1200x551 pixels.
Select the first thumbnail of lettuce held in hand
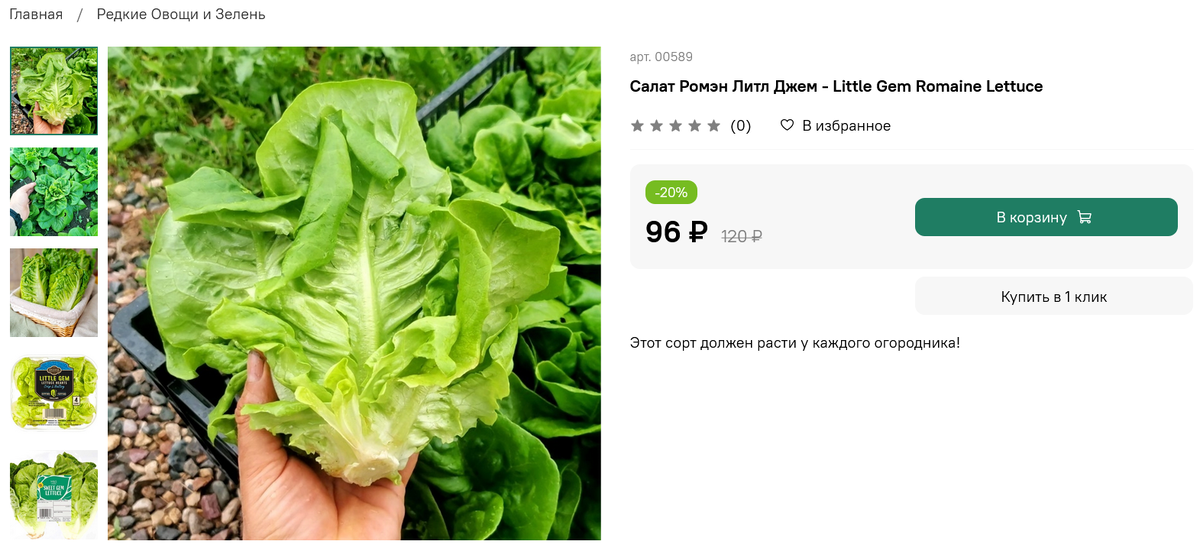(54, 91)
